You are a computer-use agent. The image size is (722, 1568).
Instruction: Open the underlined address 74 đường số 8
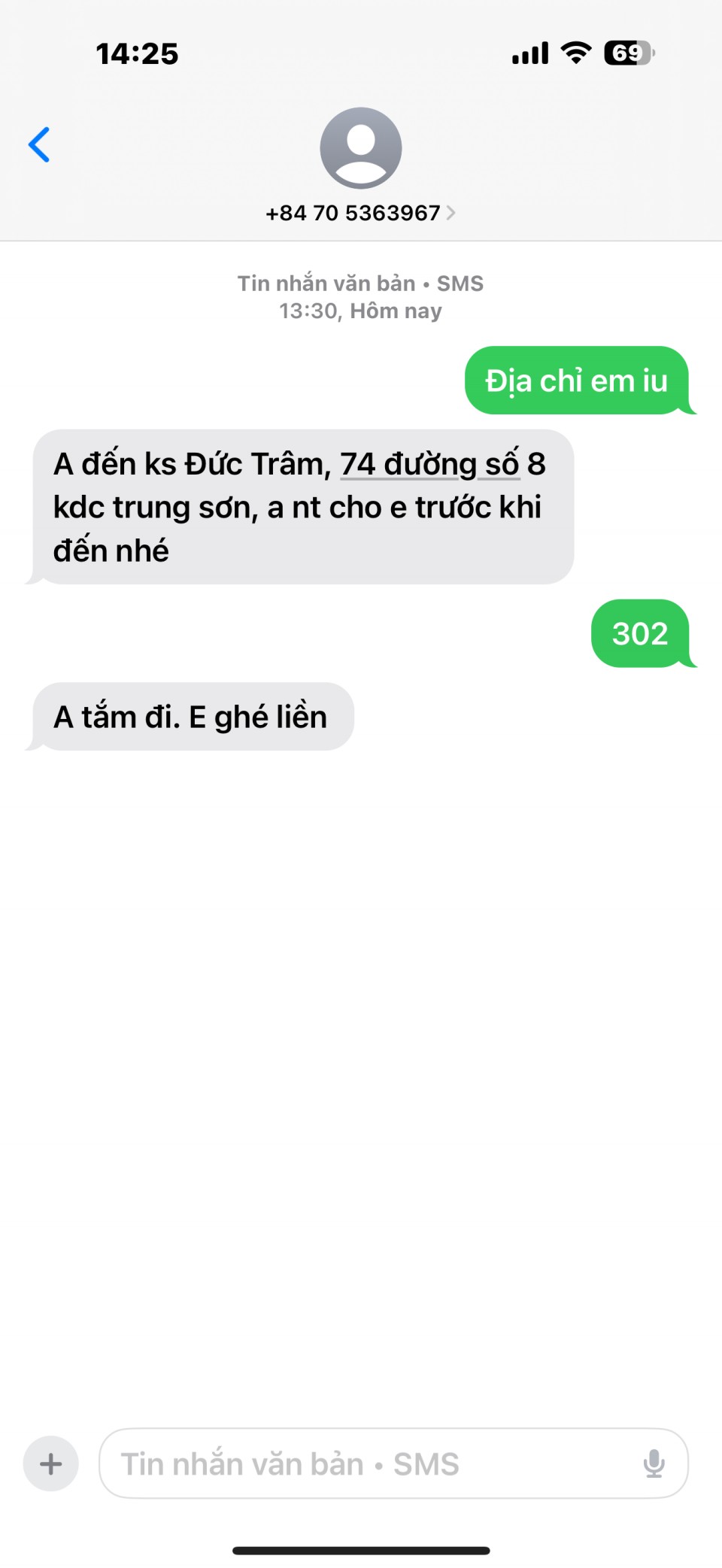442,464
